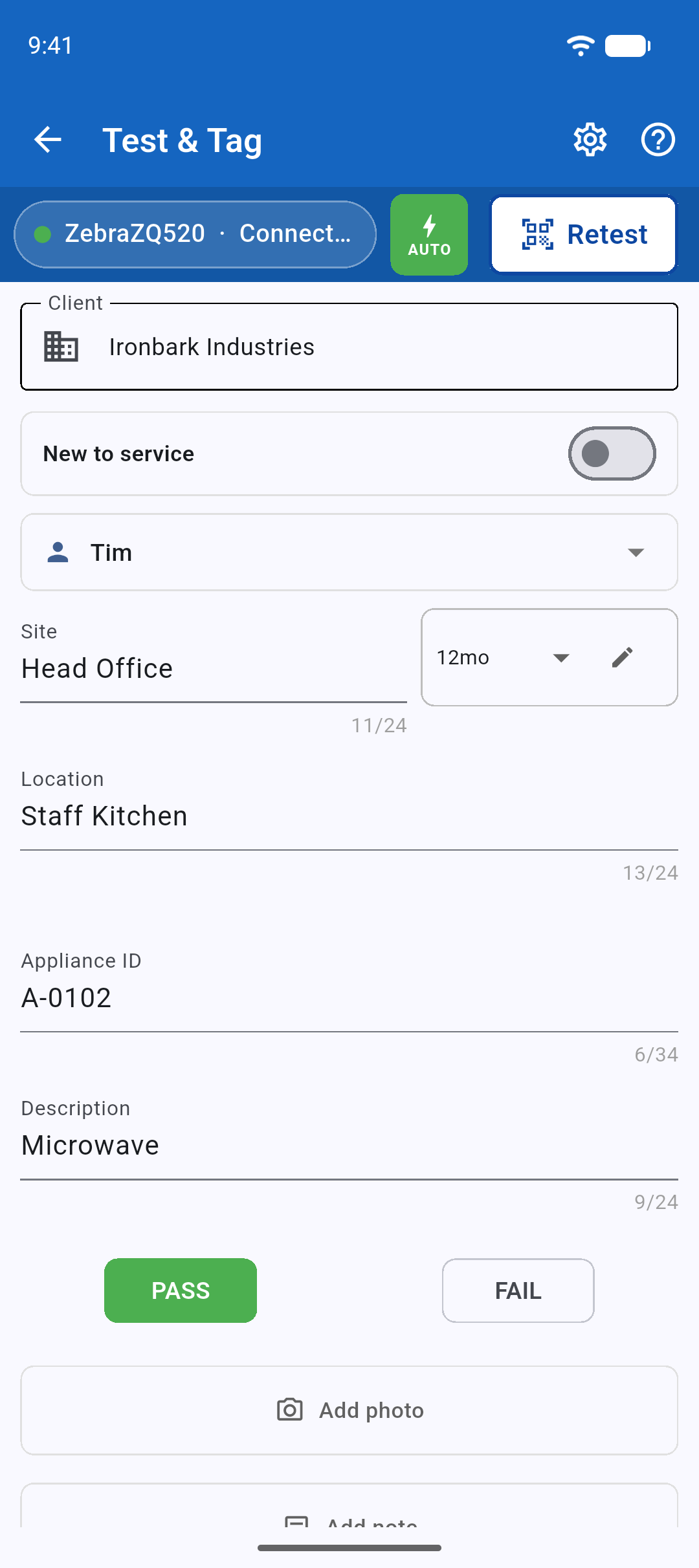Mark the appliance as PASS
The height and width of the screenshot is (1568, 699).
click(181, 1290)
